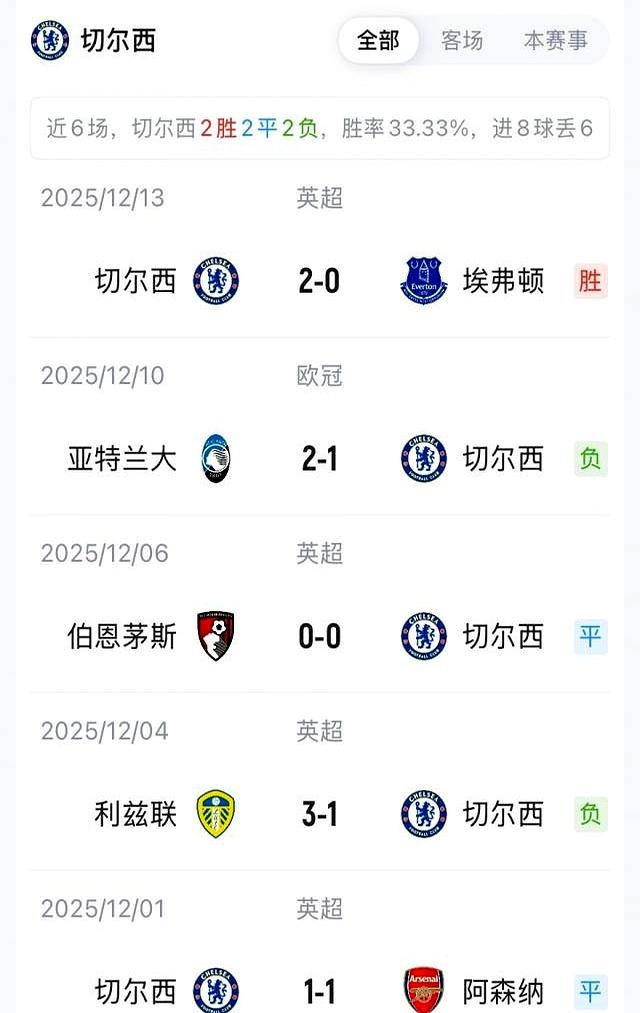This screenshot has height=1013, width=640.
Task: Switch to the 全部 tab
Action: [x=378, y=41]
